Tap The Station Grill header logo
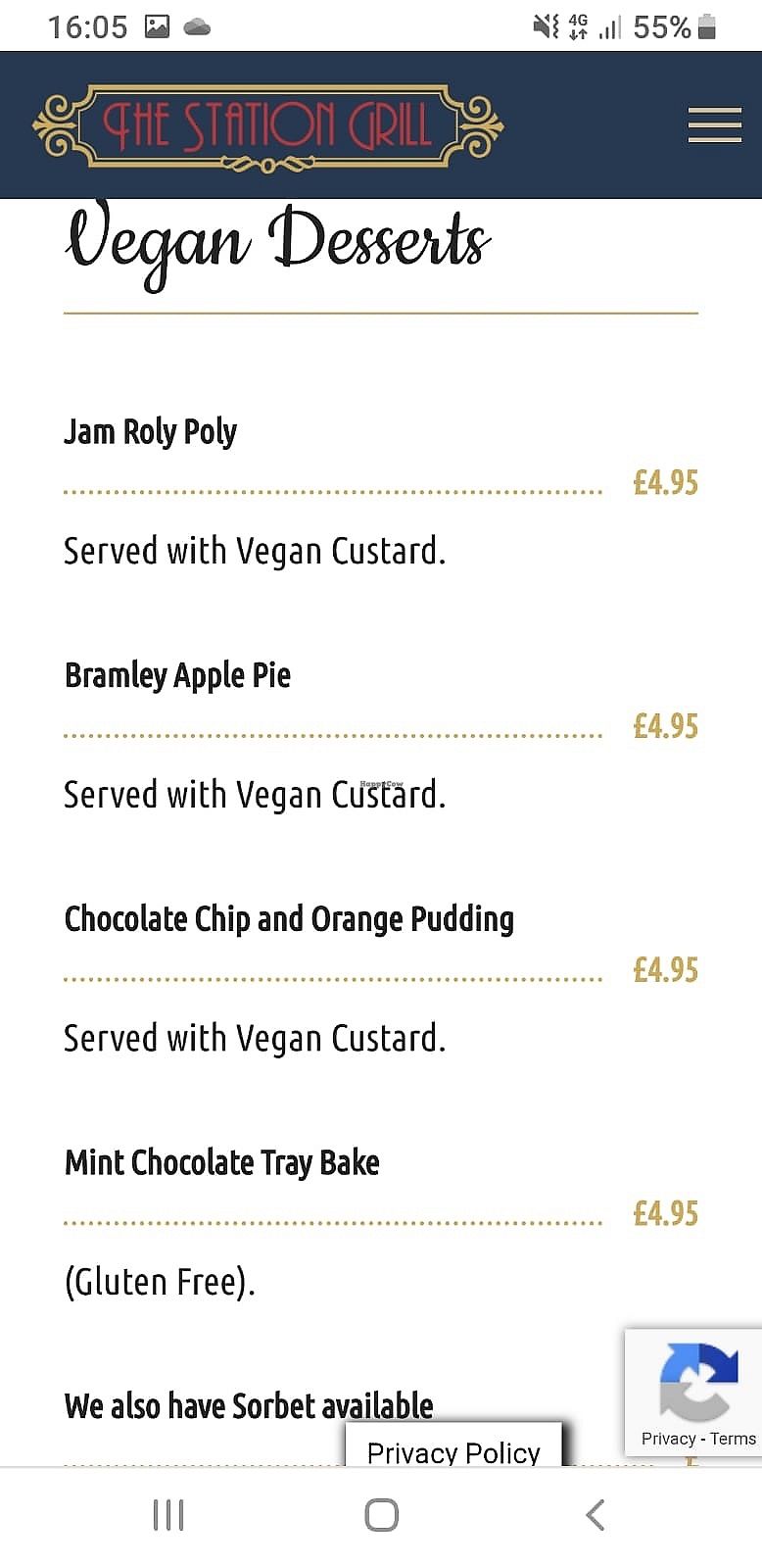 click(x=267, y=126)
